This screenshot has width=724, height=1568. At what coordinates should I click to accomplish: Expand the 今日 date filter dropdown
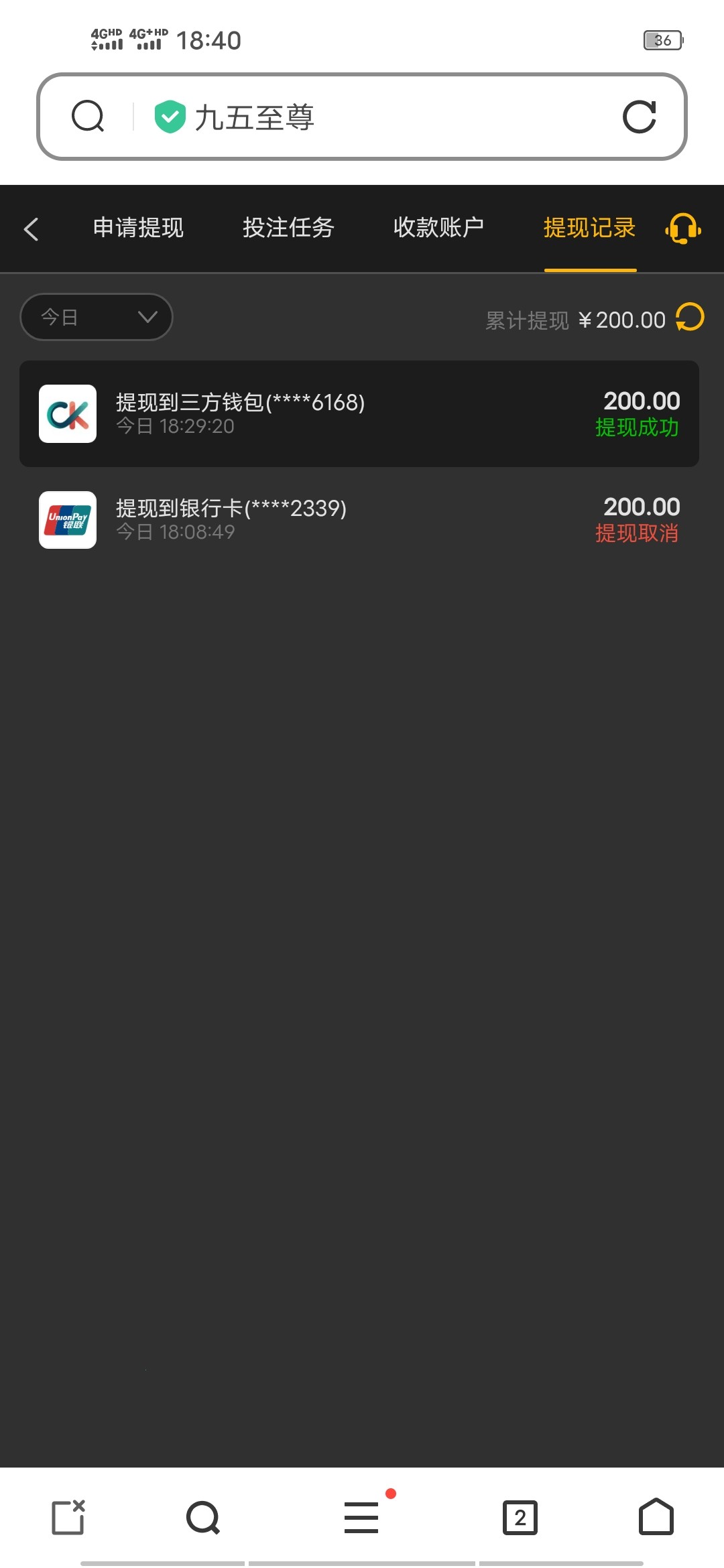(x=97, y=317)
